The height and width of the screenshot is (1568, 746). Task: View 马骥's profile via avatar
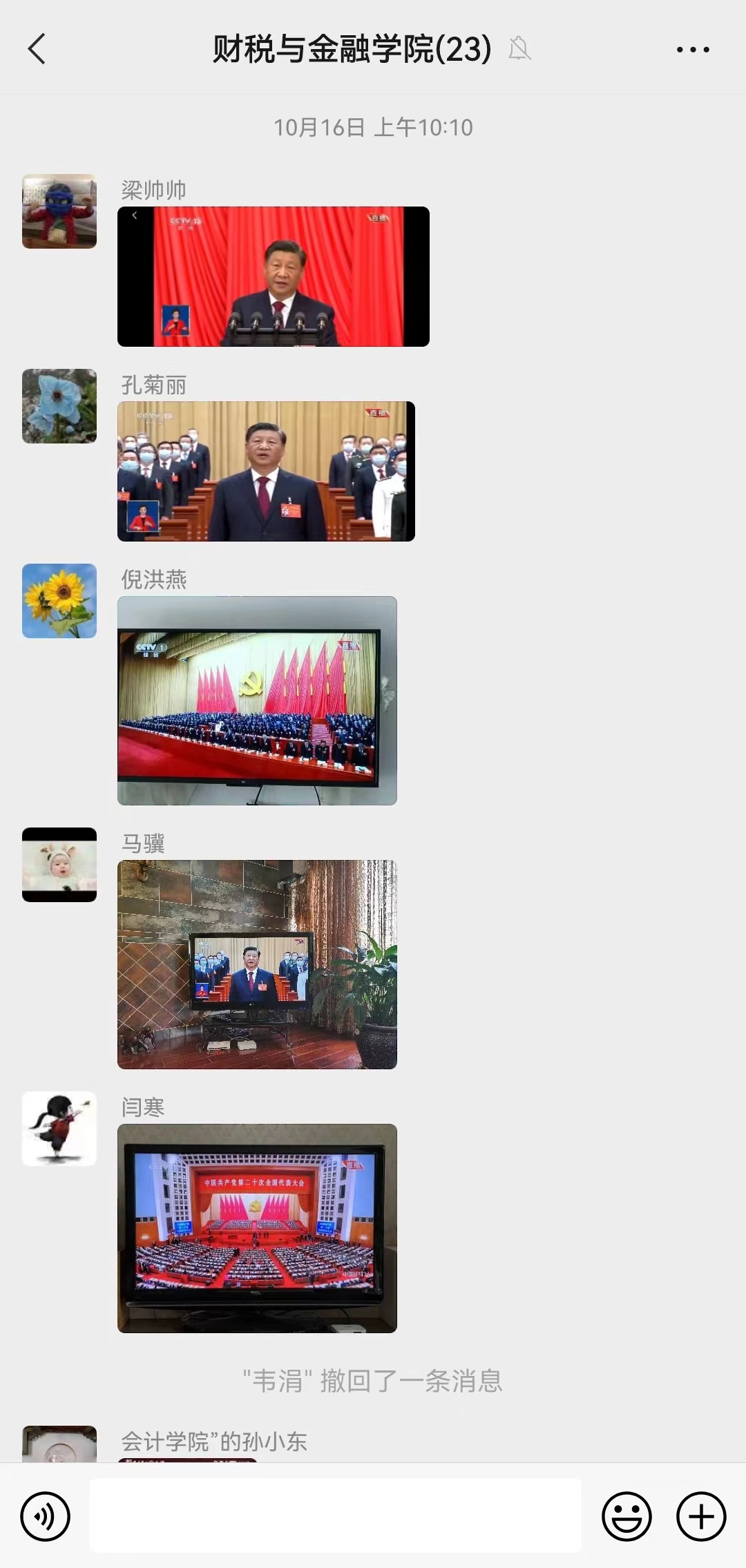coord(59,865)
